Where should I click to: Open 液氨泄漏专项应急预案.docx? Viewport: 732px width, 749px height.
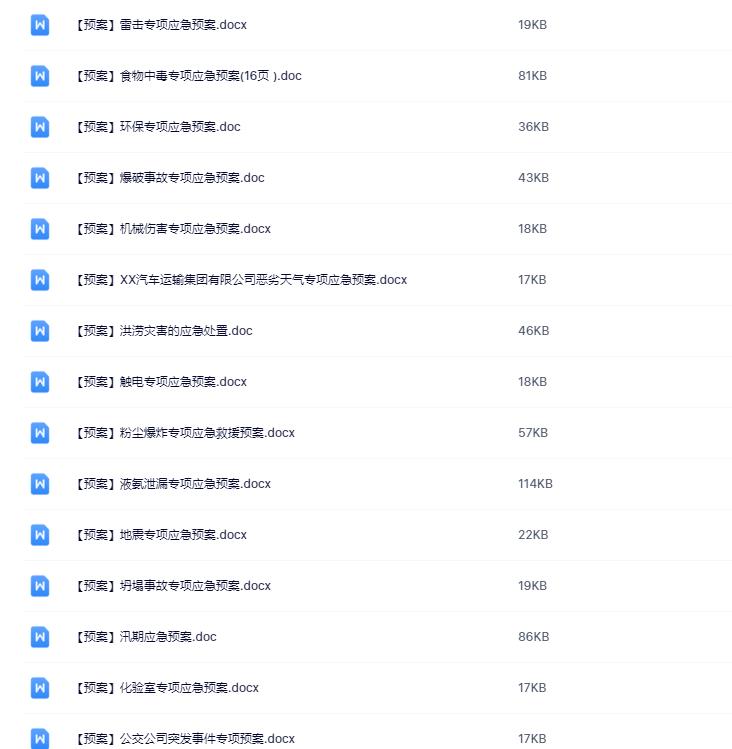pyautogui.click(x=173, y=484)
